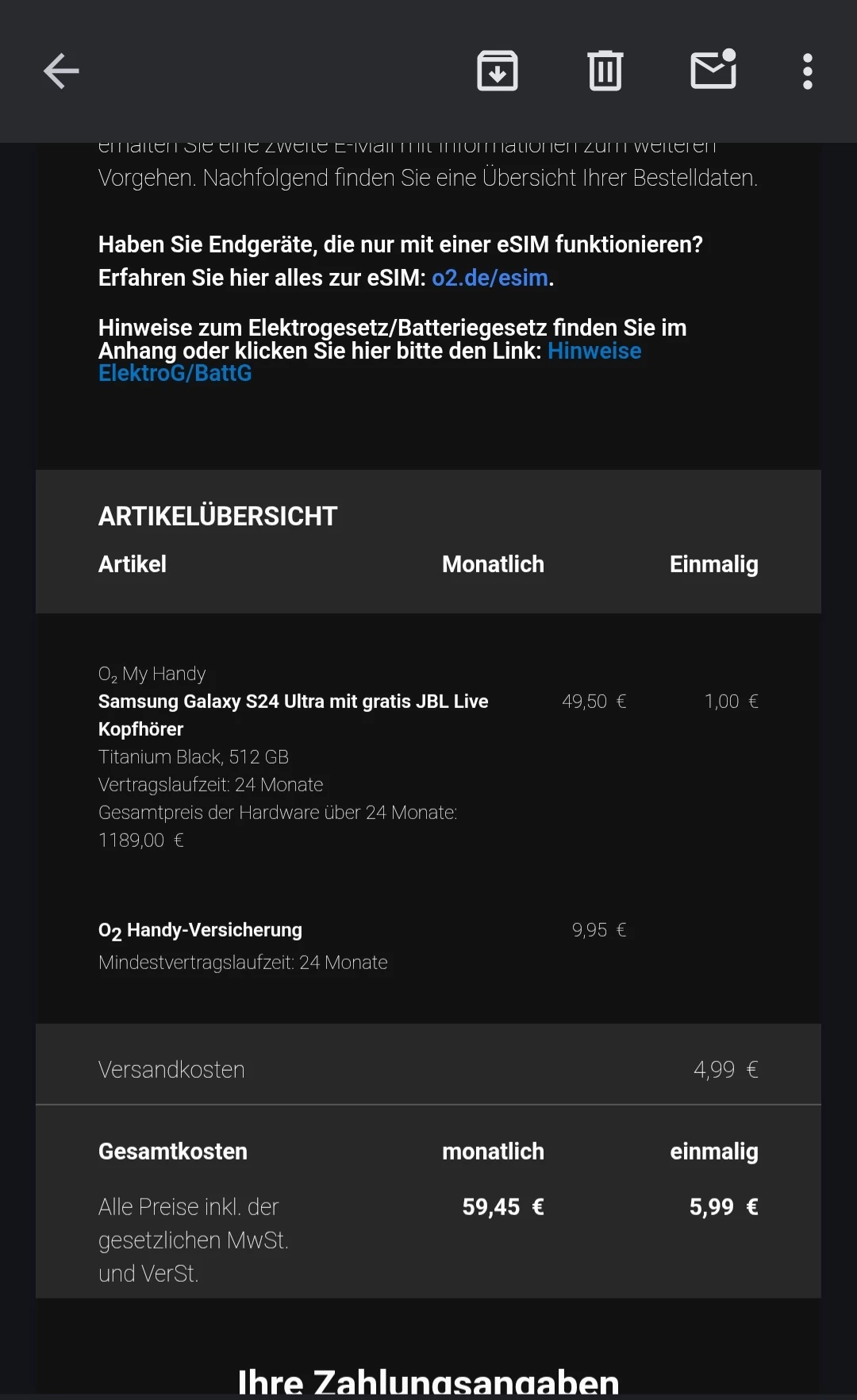Image resolution: width=857 pixels, height=1400 pixels.
Task: Open the o2.de/esim link
Action: (x=490, y=278)
